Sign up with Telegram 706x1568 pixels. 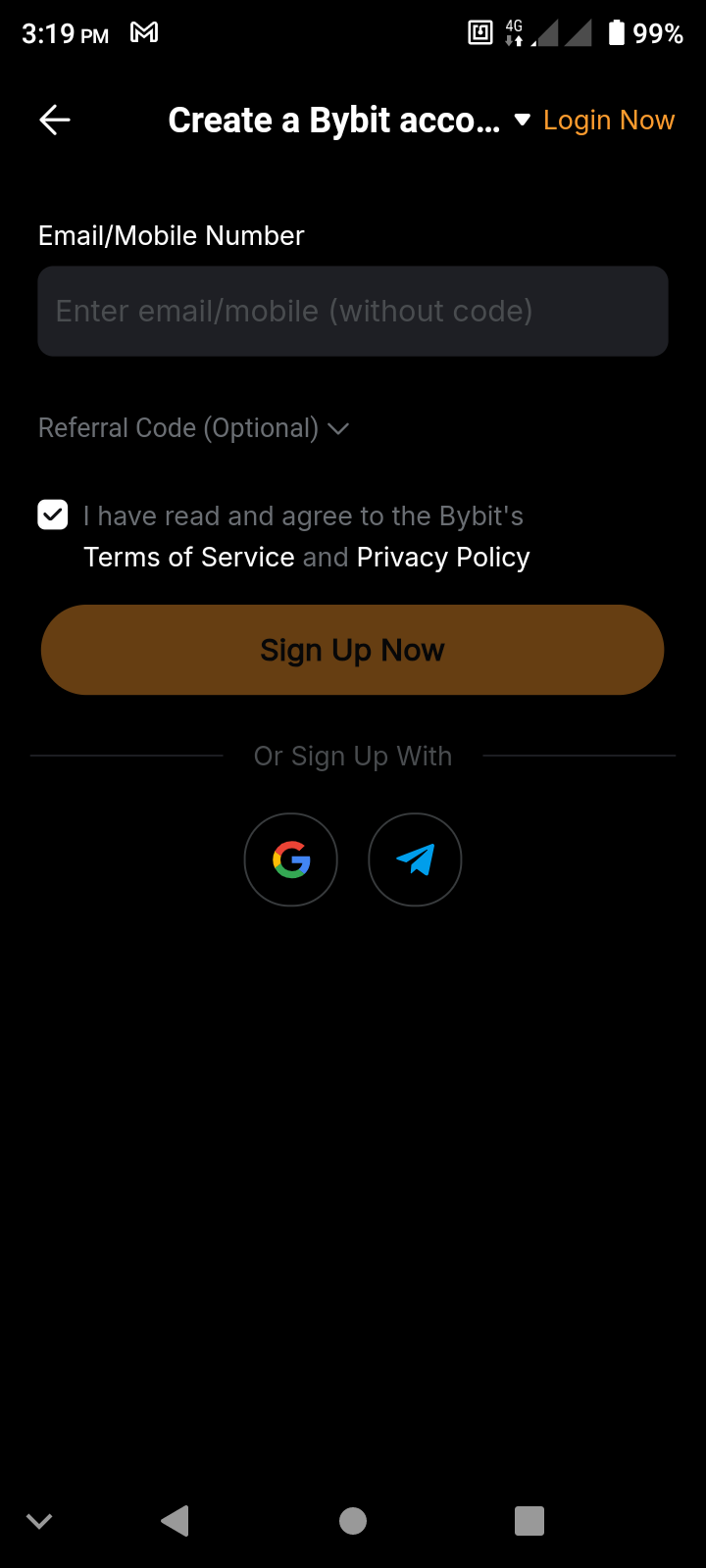click(415, 858)
